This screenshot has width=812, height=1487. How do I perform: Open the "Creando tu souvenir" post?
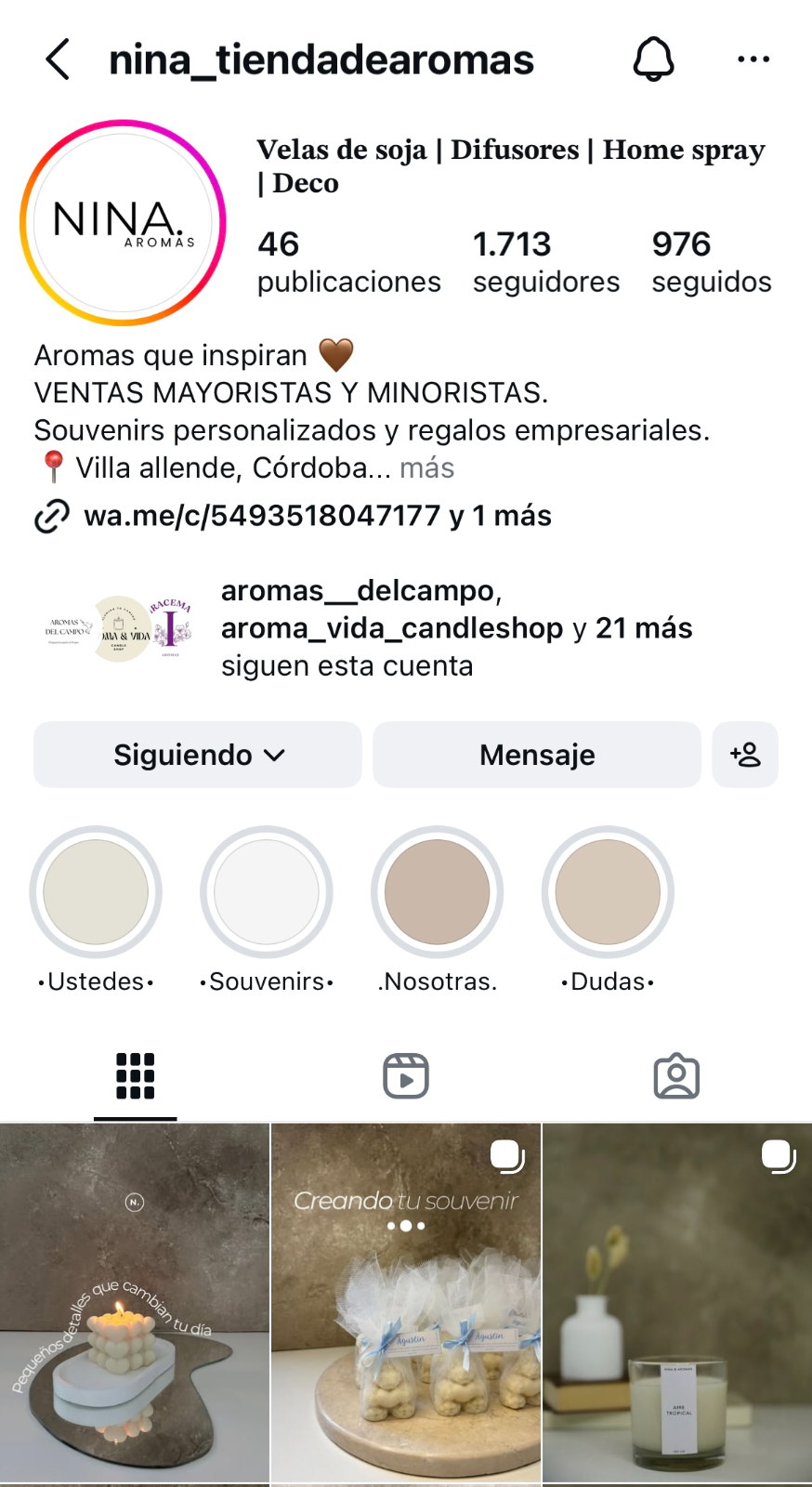click(x=406, y=1301)
